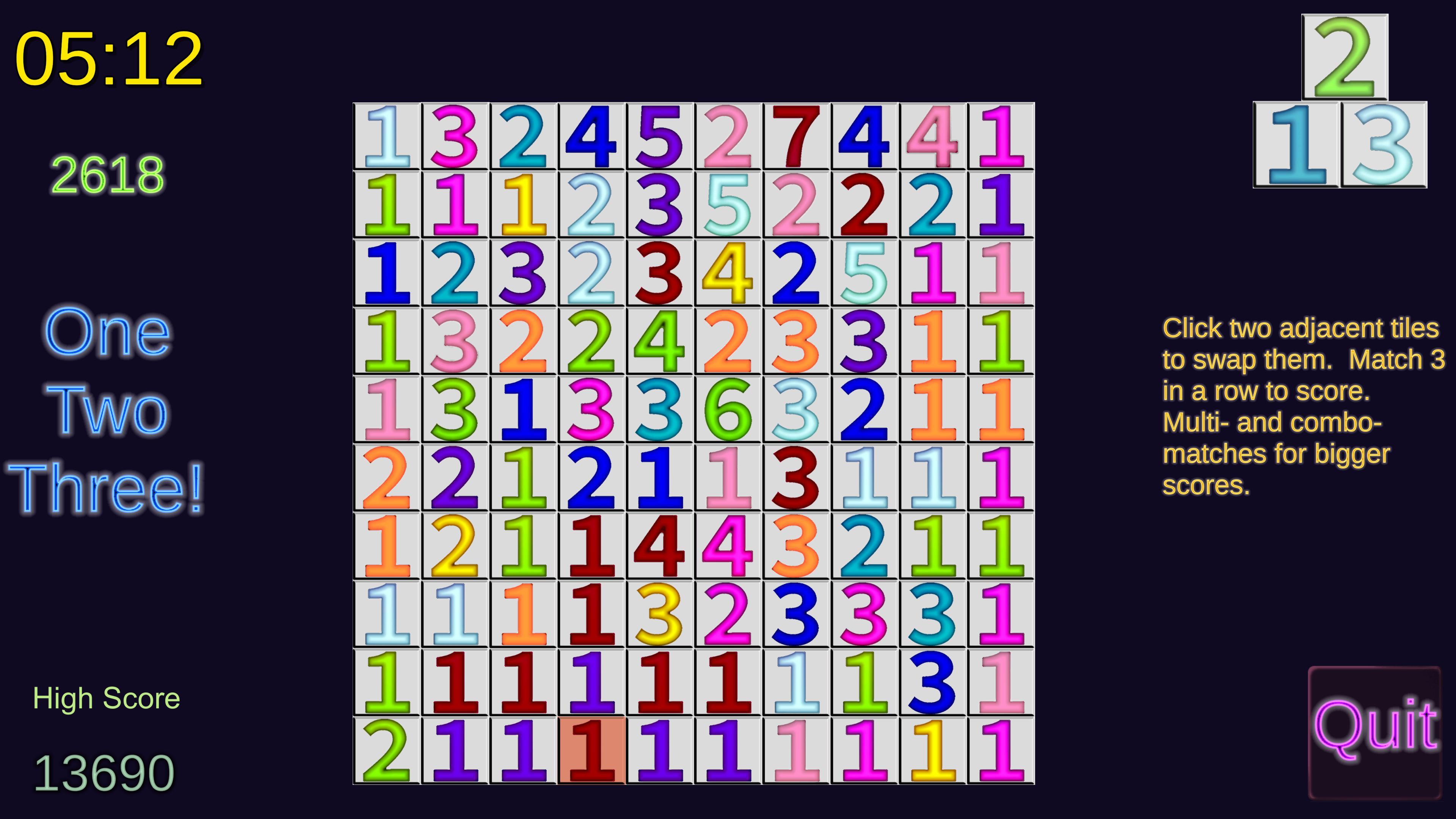Tap the highlighted dark red 1 tile
1456x819 pixels.
click(x=592, y=751)
